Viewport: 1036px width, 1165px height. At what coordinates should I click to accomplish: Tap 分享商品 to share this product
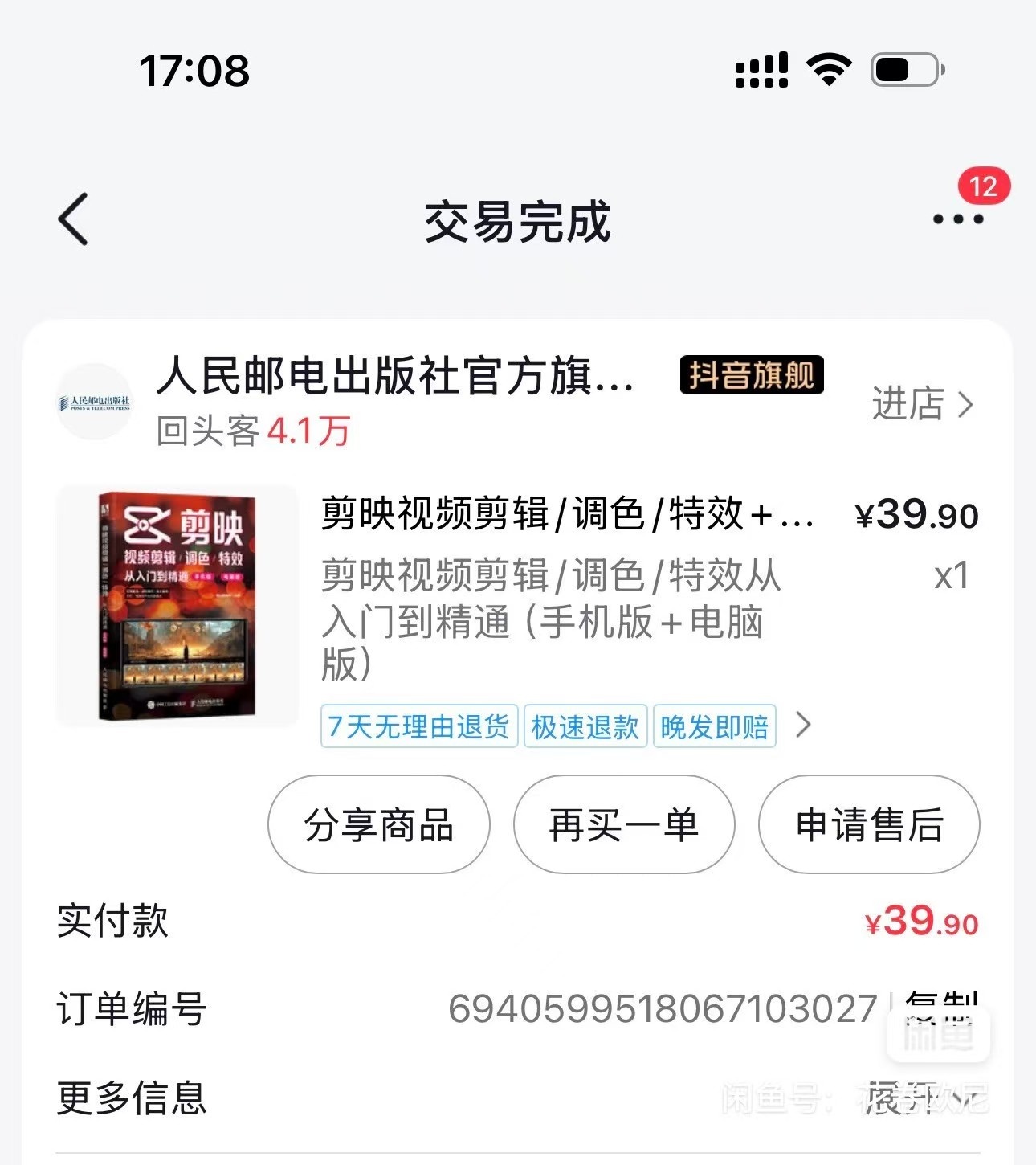[x=378, y=825]
